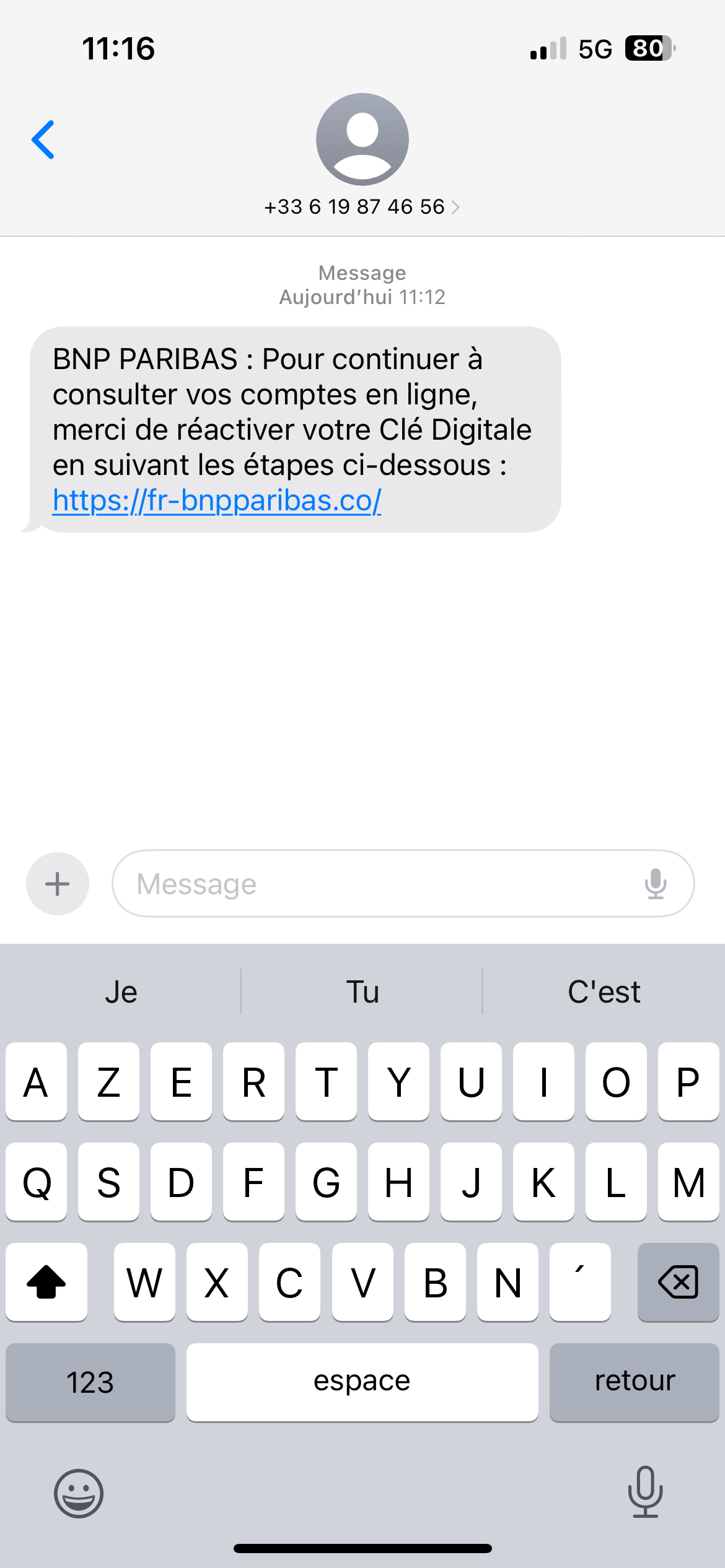Select the "C'est" suggestion
This screenshot has height=1568, width=725.
click(604, 991)
